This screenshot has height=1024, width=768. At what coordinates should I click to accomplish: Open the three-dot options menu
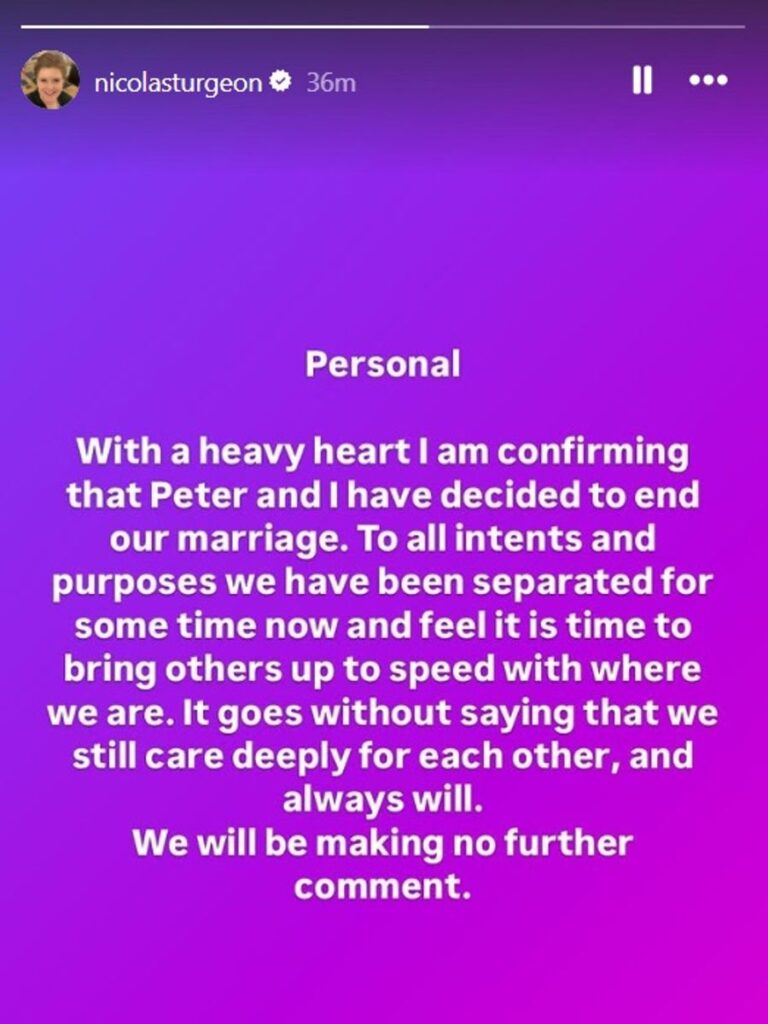[709, 82]
